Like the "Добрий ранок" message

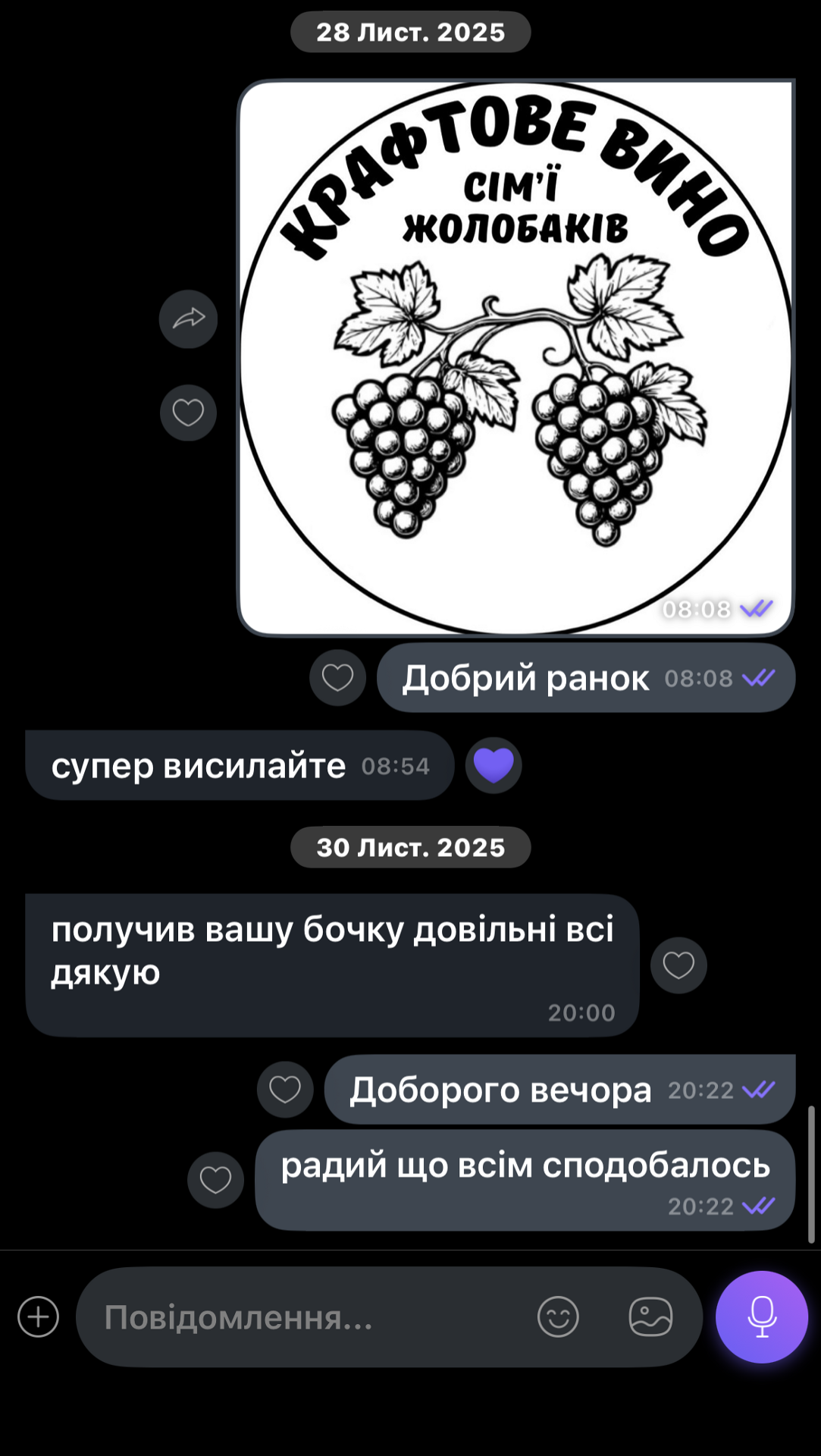337,678
